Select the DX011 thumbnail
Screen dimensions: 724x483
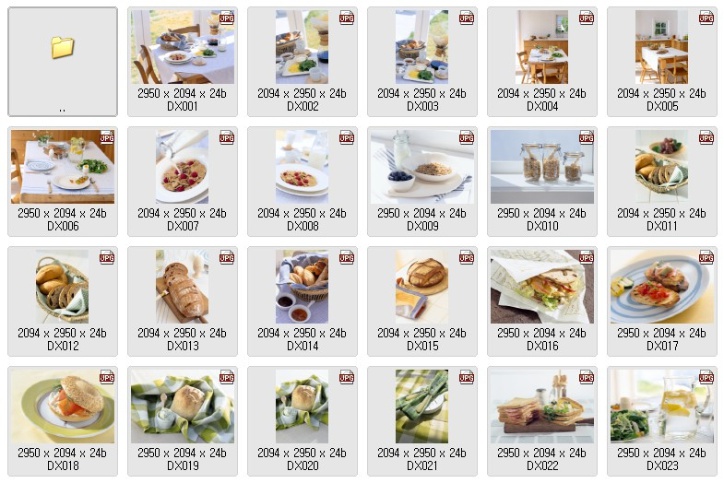661,167
